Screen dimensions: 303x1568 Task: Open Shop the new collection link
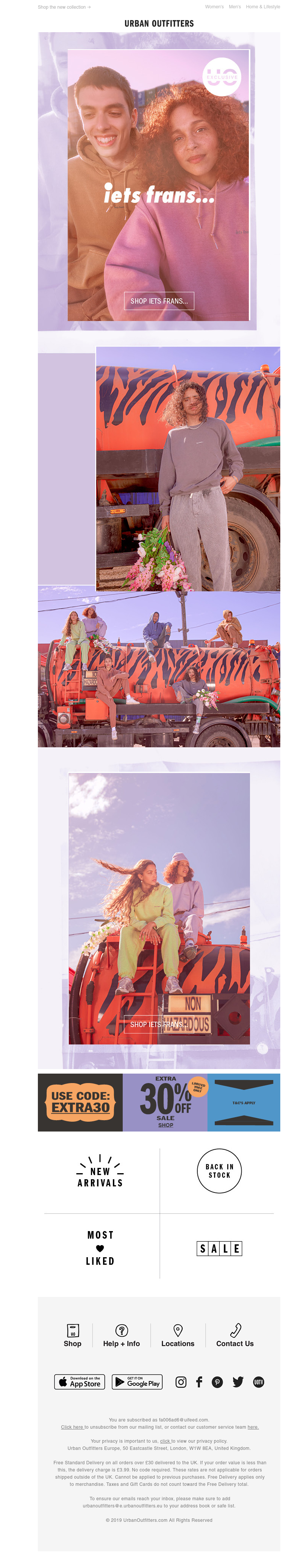pos(64,7)
